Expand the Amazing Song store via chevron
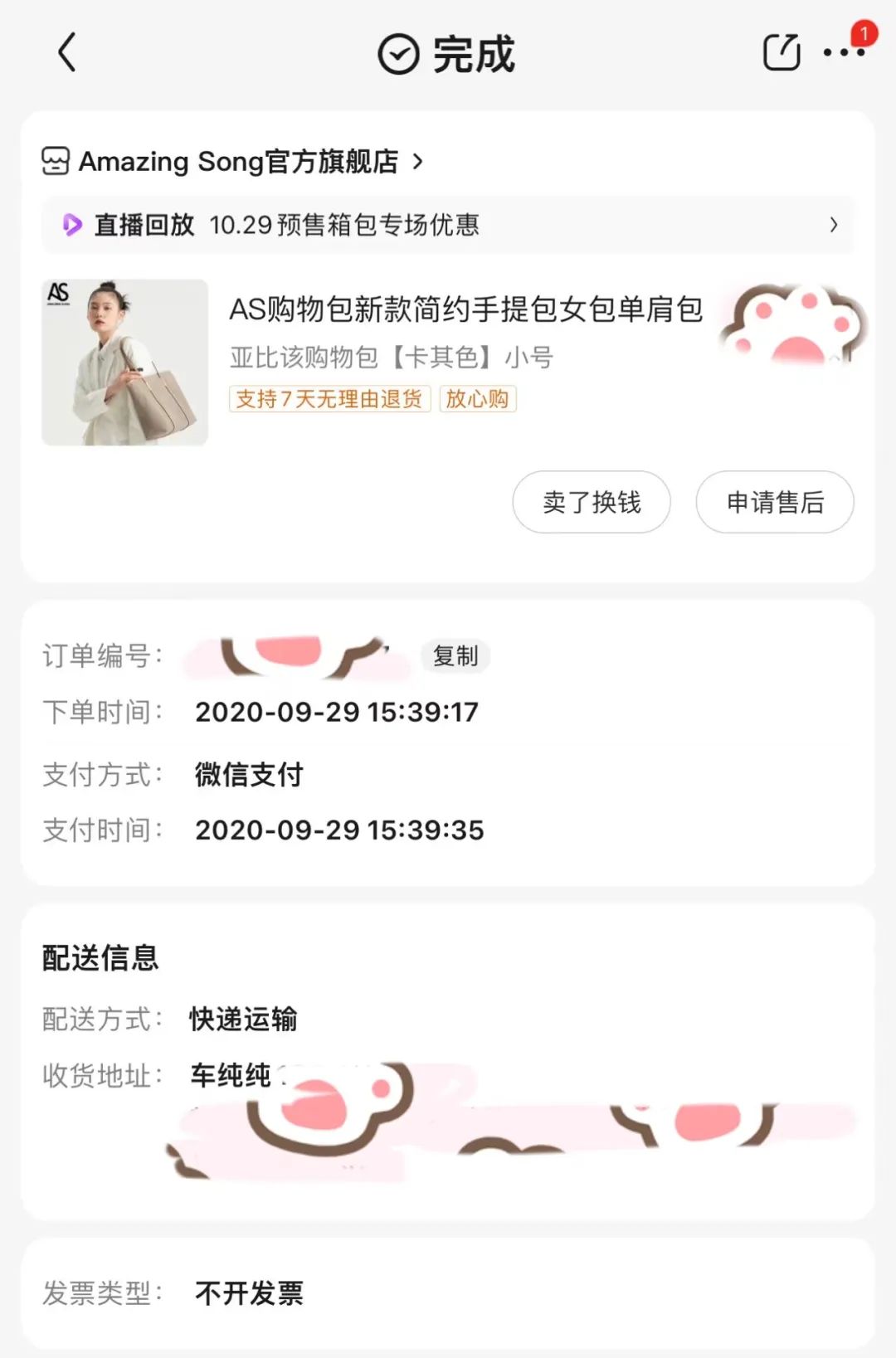Image resolution: width=896 pixels, height=1358 pixels. pos(419,163)
